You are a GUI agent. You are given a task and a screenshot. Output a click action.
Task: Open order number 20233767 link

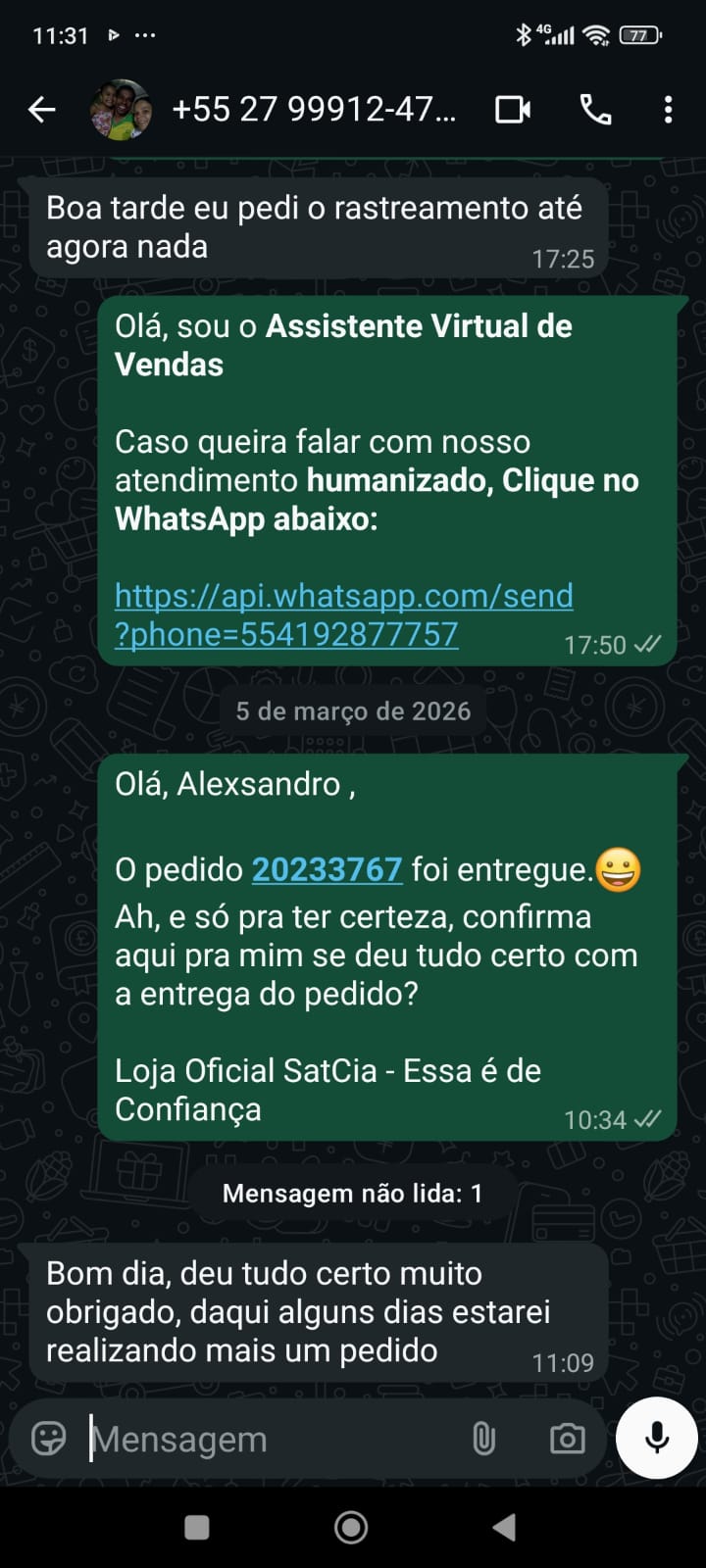click(x=327, y=869)
